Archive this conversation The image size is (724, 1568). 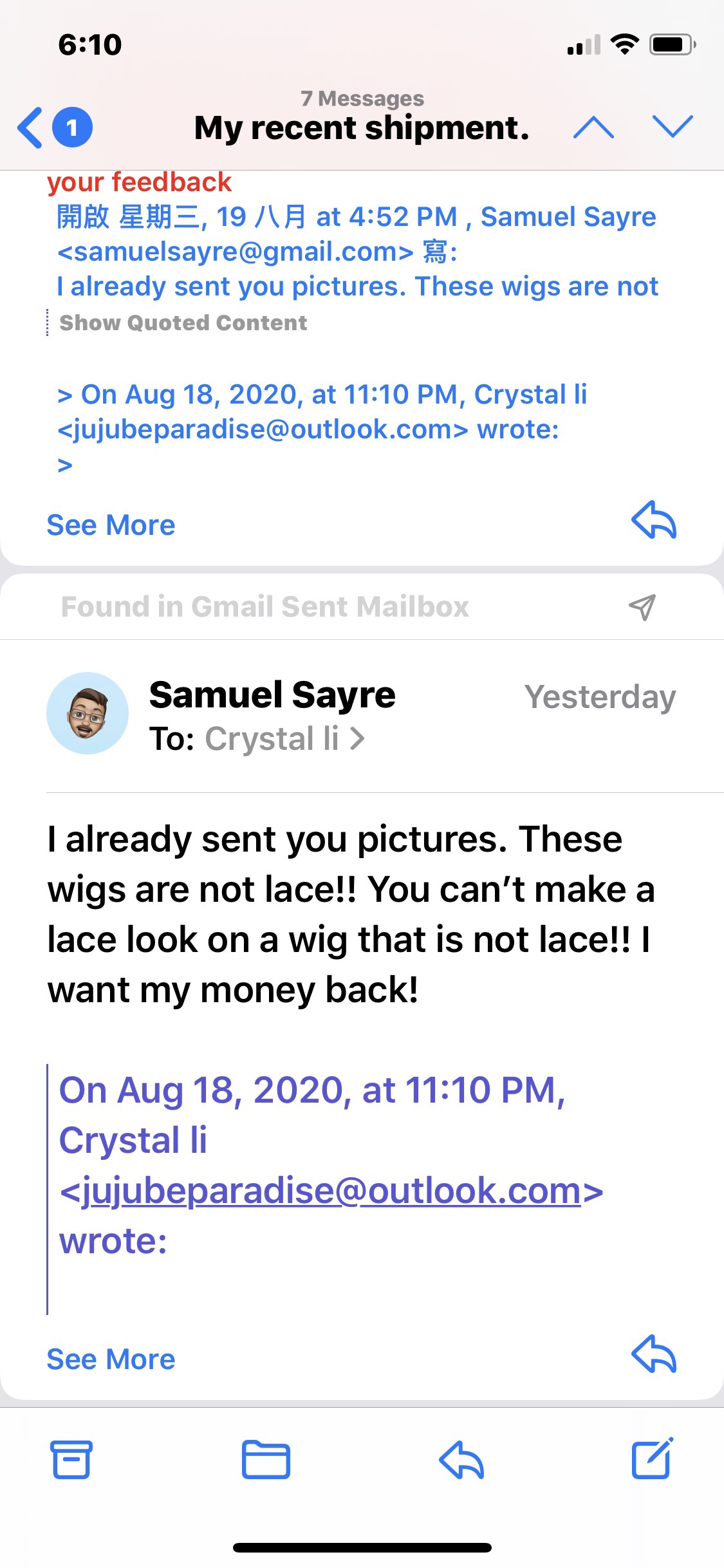(x=71, y=1460)
